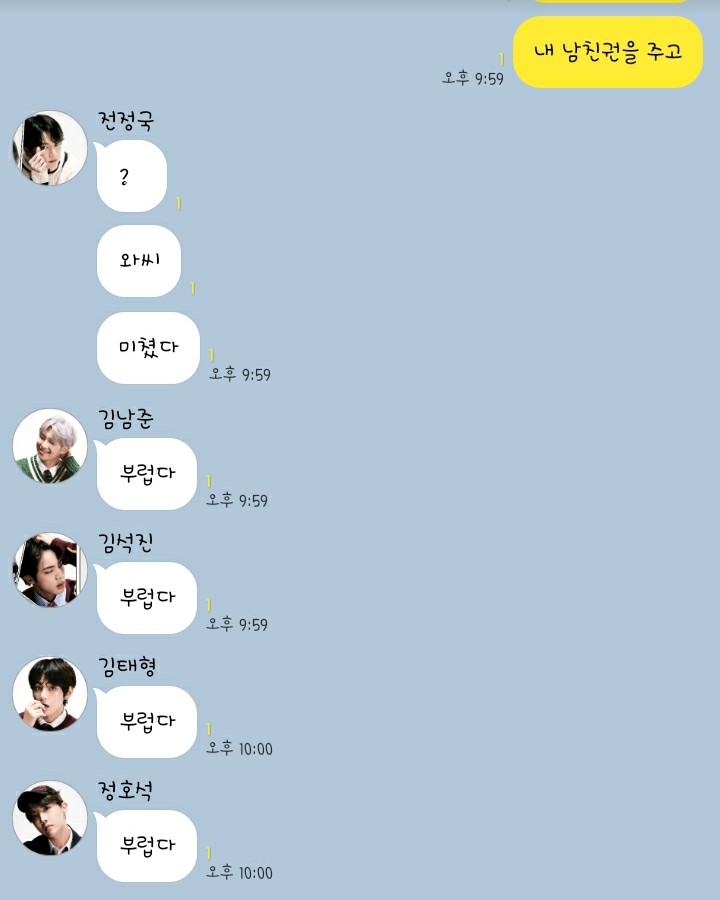Open 김태형's profile picture

[49, 696]
